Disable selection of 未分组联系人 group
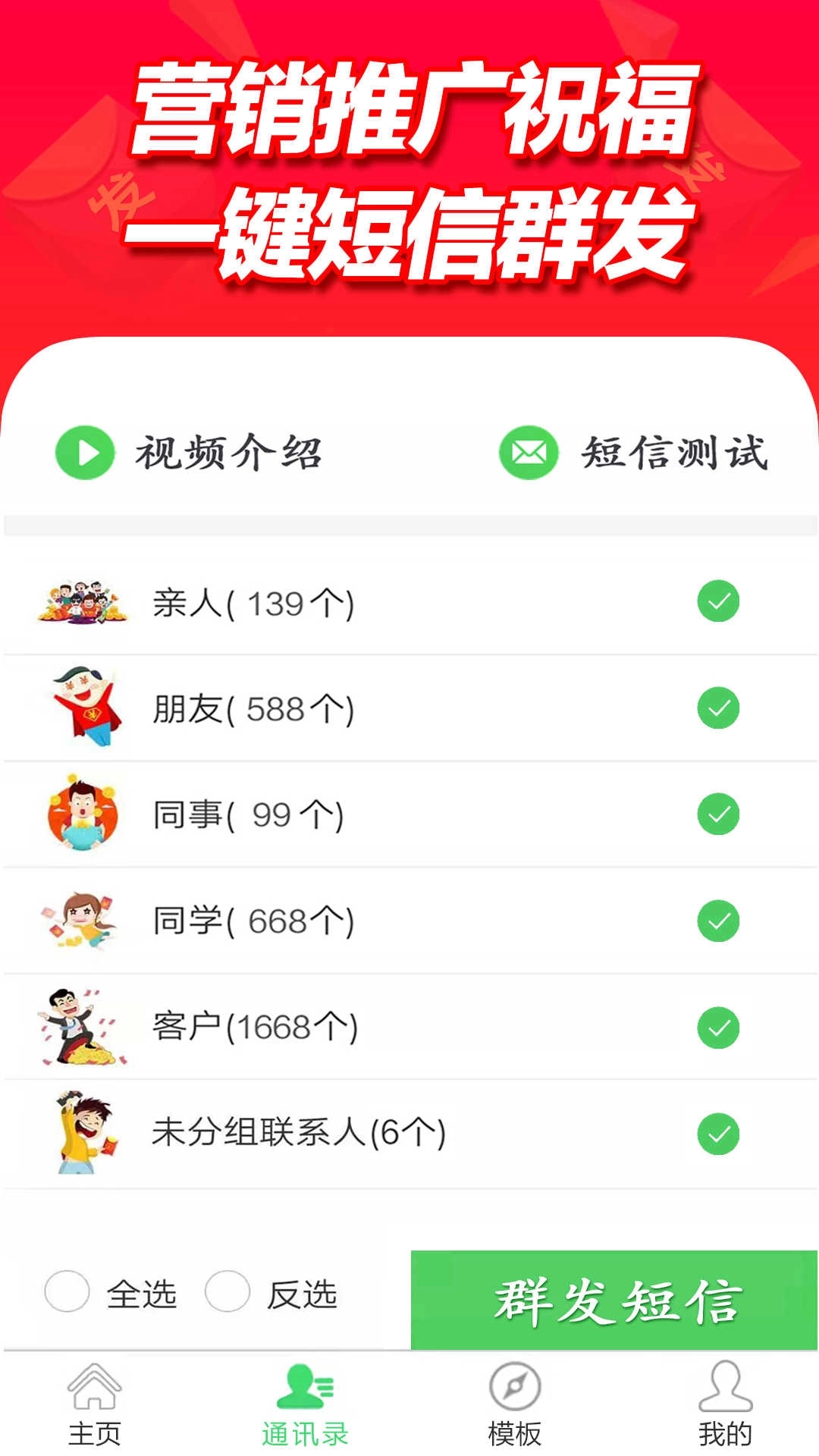819x1456 pixels. click(x=717, y=1131)
